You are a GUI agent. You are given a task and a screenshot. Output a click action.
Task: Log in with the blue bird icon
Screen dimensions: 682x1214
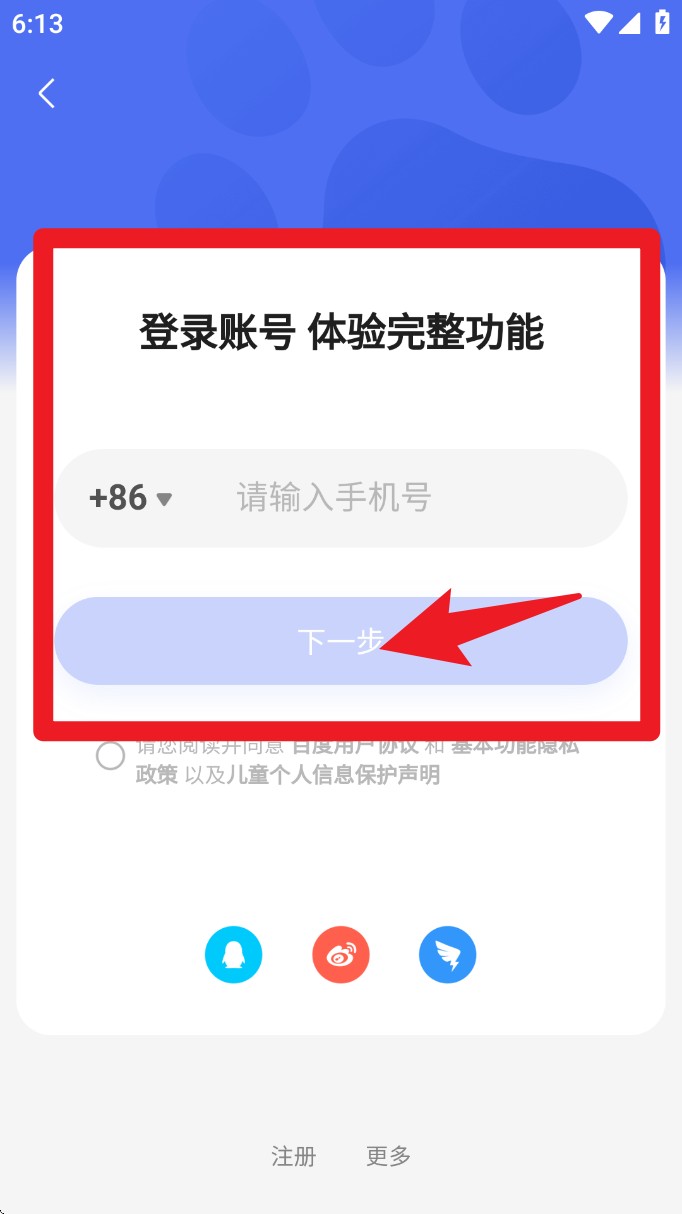click(447, 955)
